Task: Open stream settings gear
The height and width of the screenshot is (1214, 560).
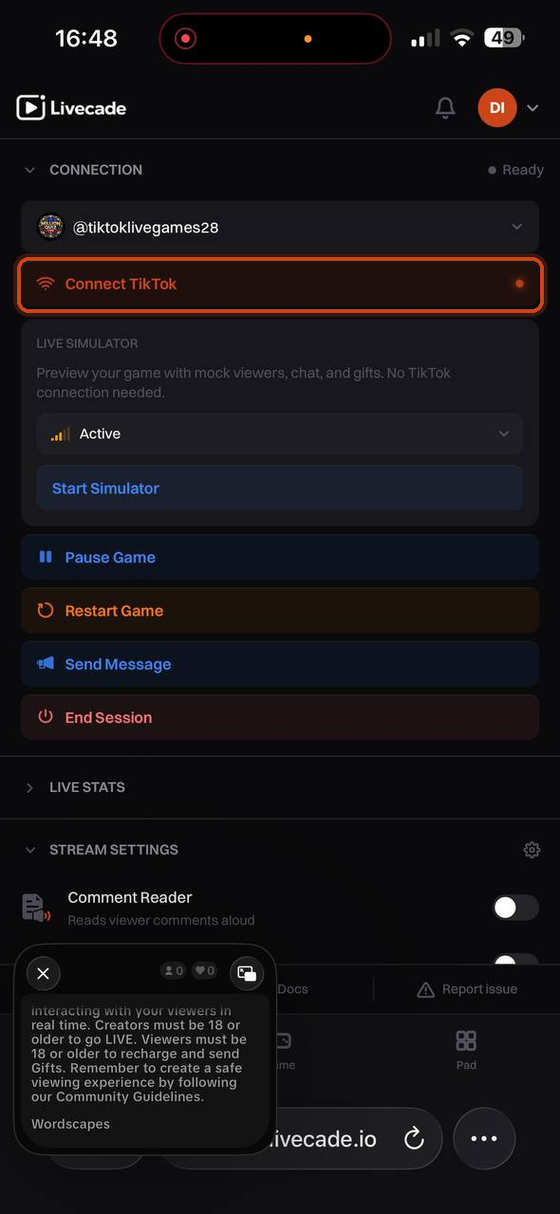Action: 532,850
